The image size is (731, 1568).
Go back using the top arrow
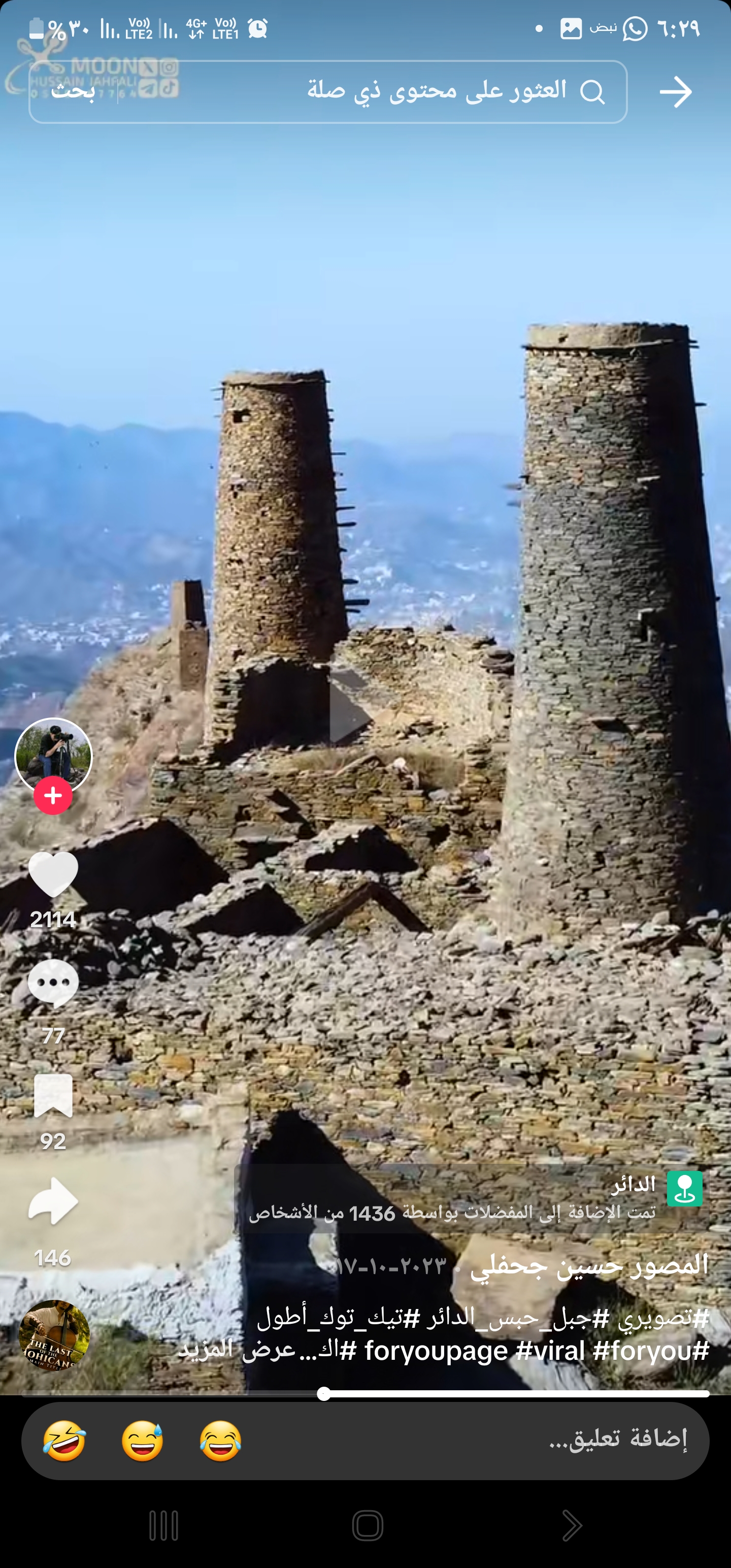point(676,92)
